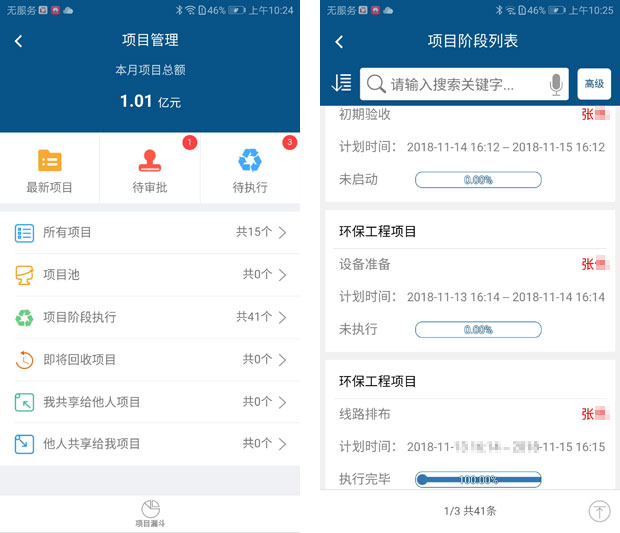
Task: Jump back to top of list
Action: 599,511
